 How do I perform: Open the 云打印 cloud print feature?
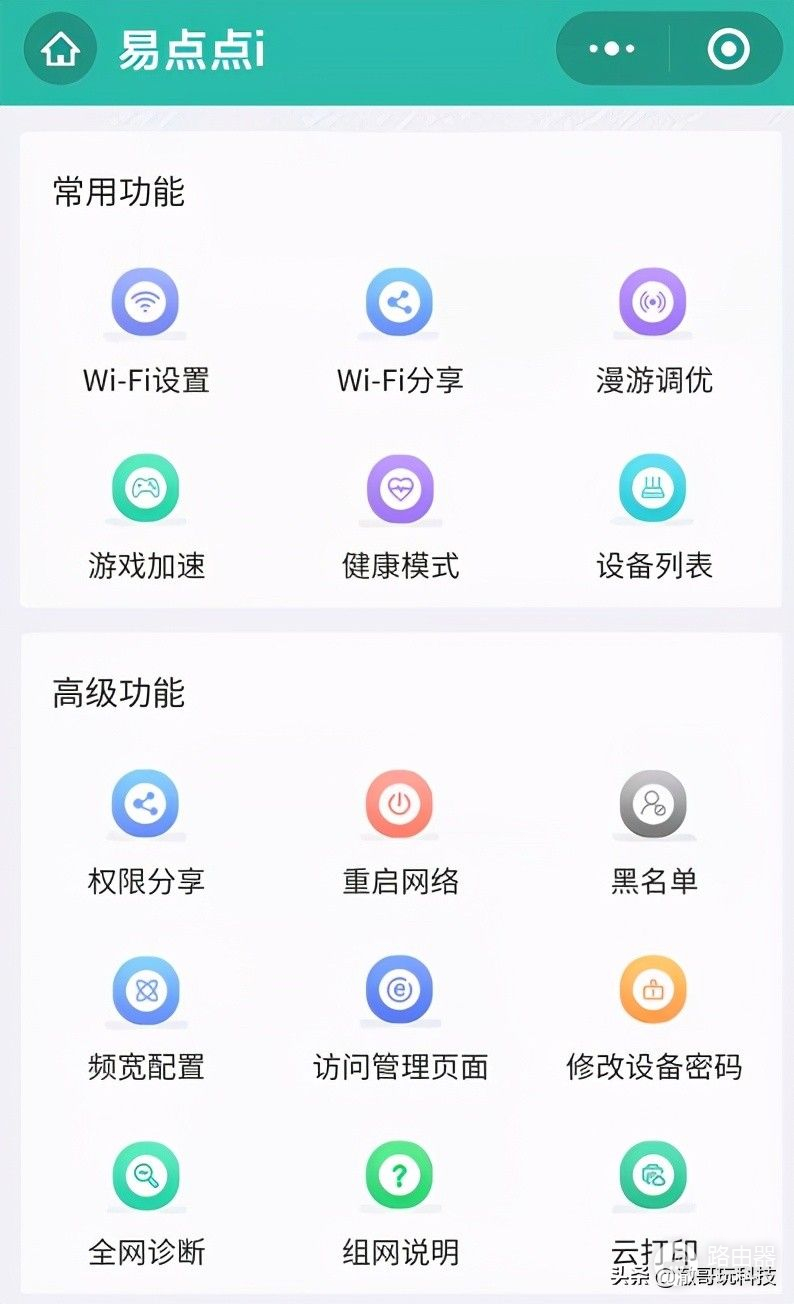click(652, 1175)
